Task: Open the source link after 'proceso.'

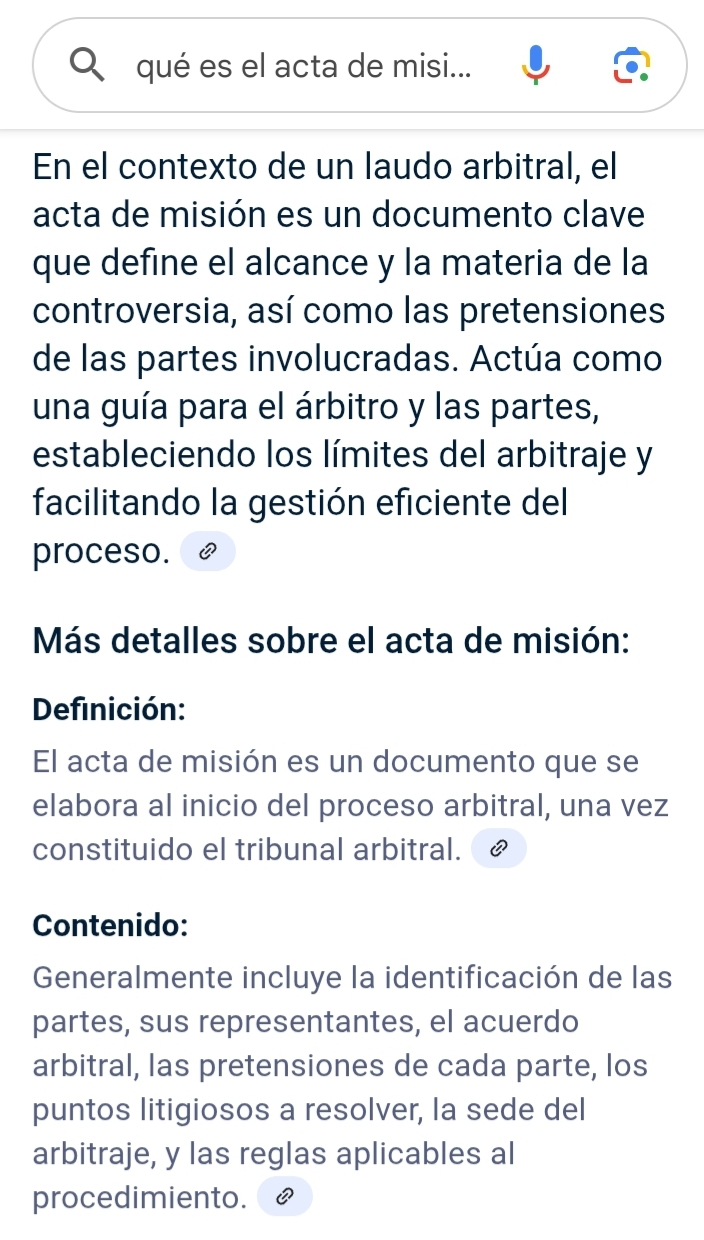Action: pyautogui.click(x=207, y=551)
